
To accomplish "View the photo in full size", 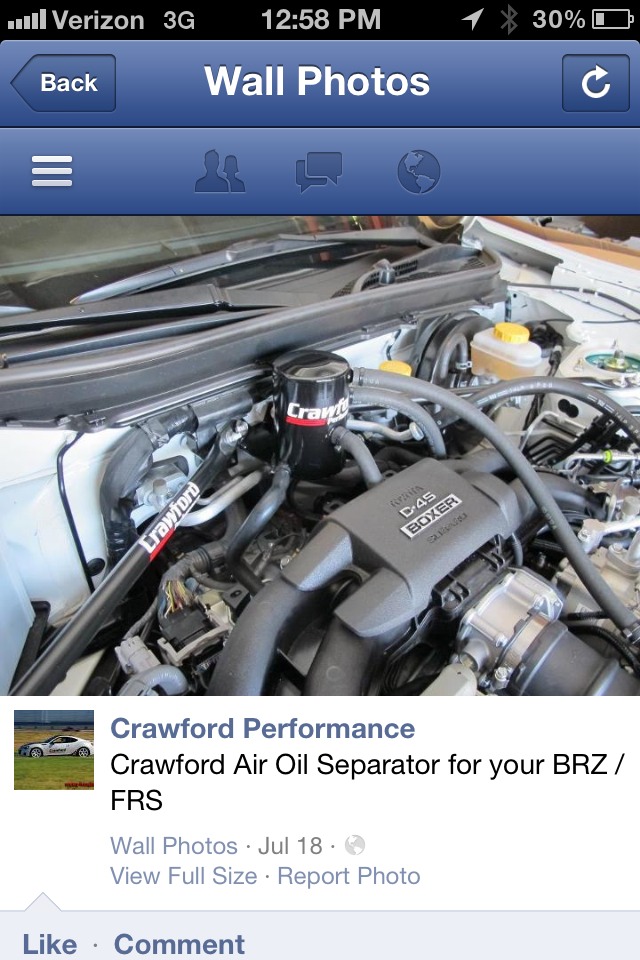I will pos(184,876).
